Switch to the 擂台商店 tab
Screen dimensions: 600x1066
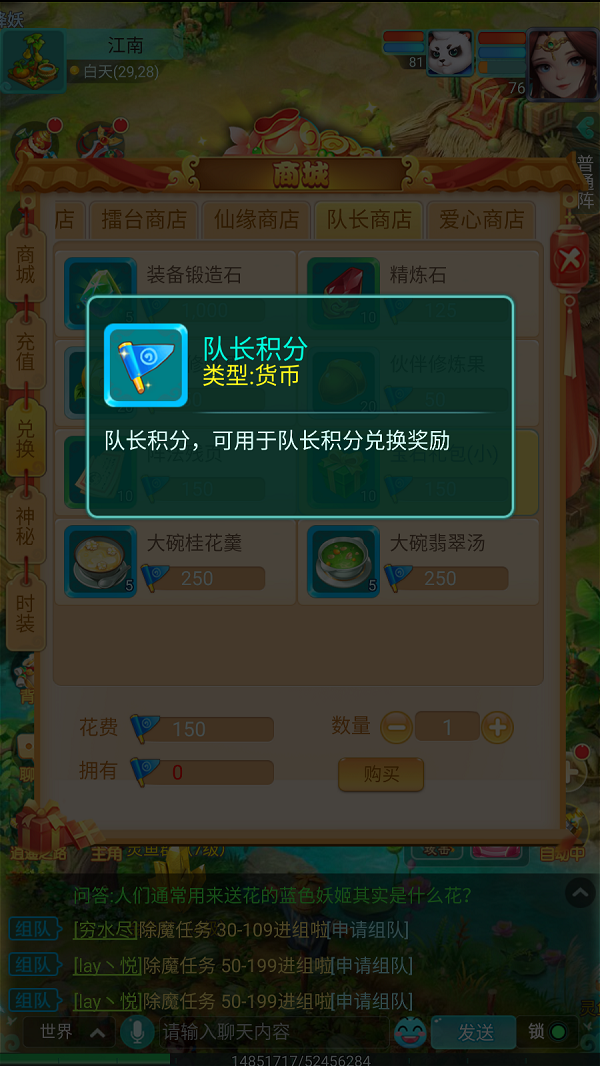144,219
